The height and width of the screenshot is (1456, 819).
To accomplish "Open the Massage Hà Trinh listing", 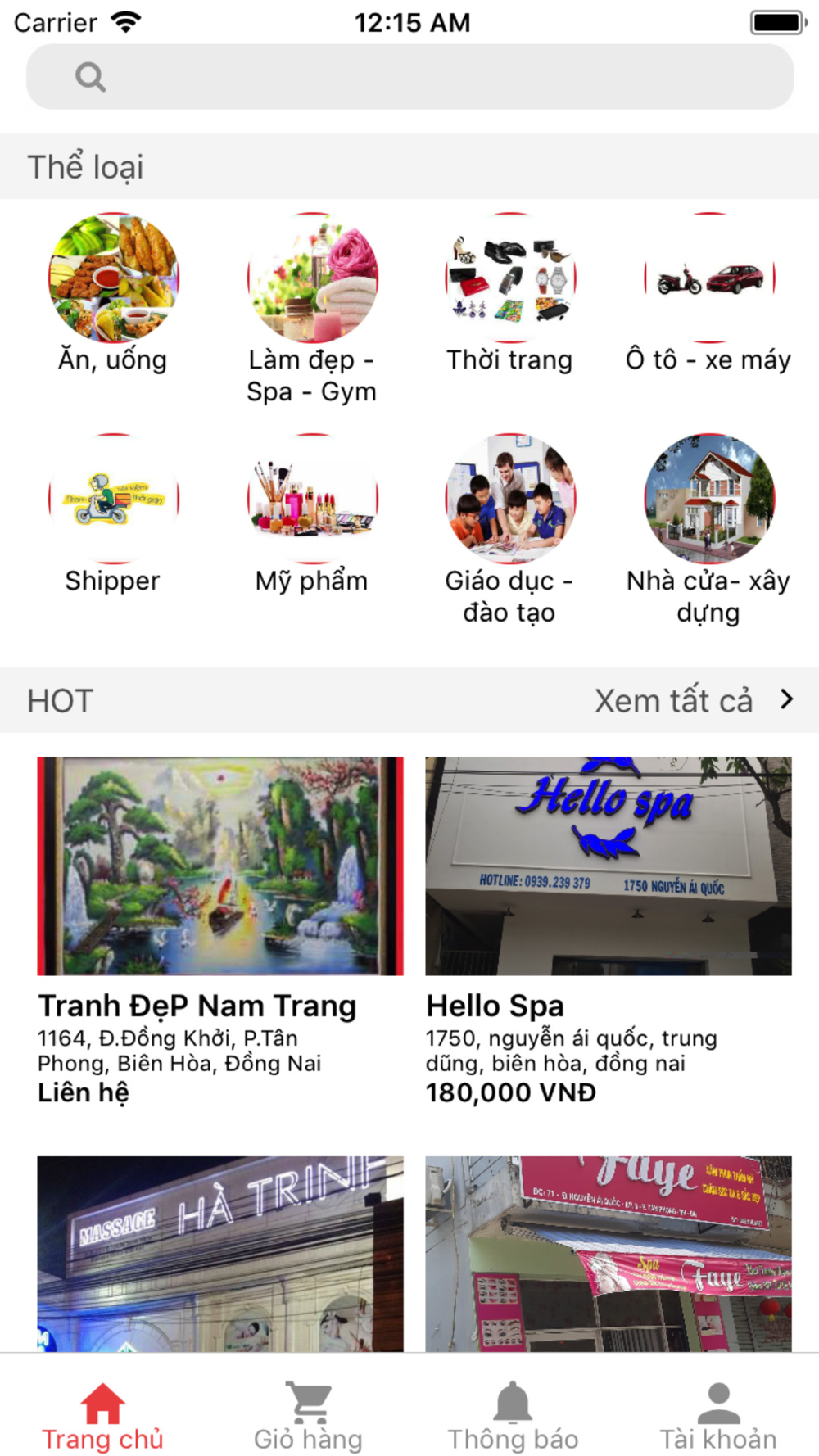I will [x=220, y=1253].
